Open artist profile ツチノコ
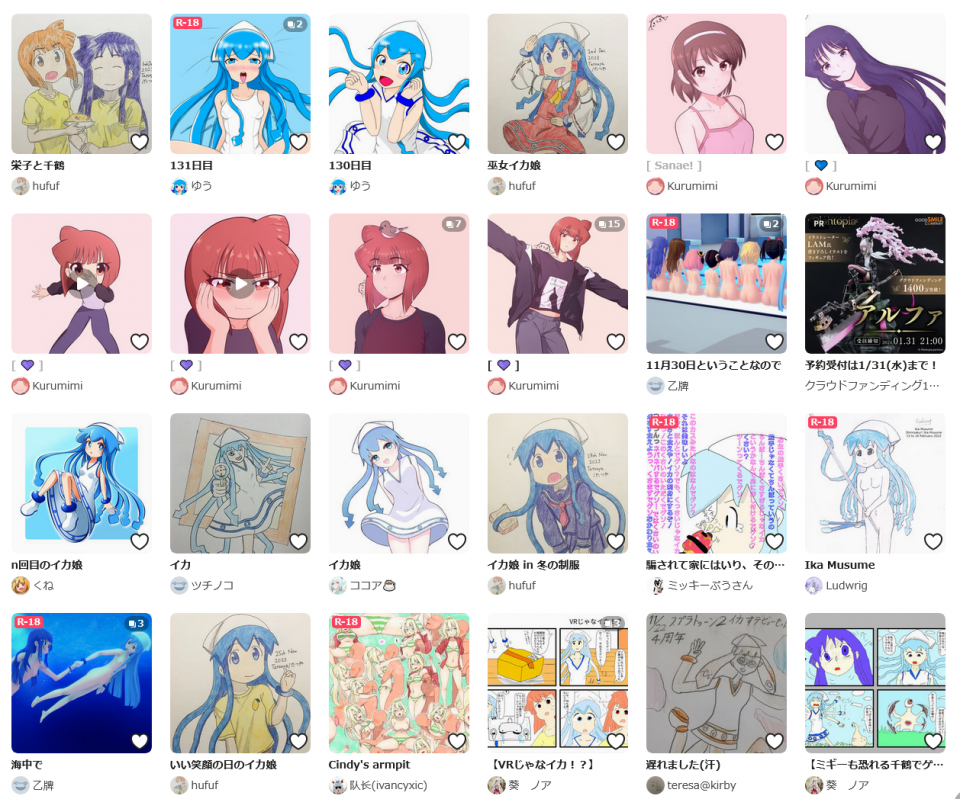The height and width of the screenshot is (799, 960). click(x=211, y=585)
